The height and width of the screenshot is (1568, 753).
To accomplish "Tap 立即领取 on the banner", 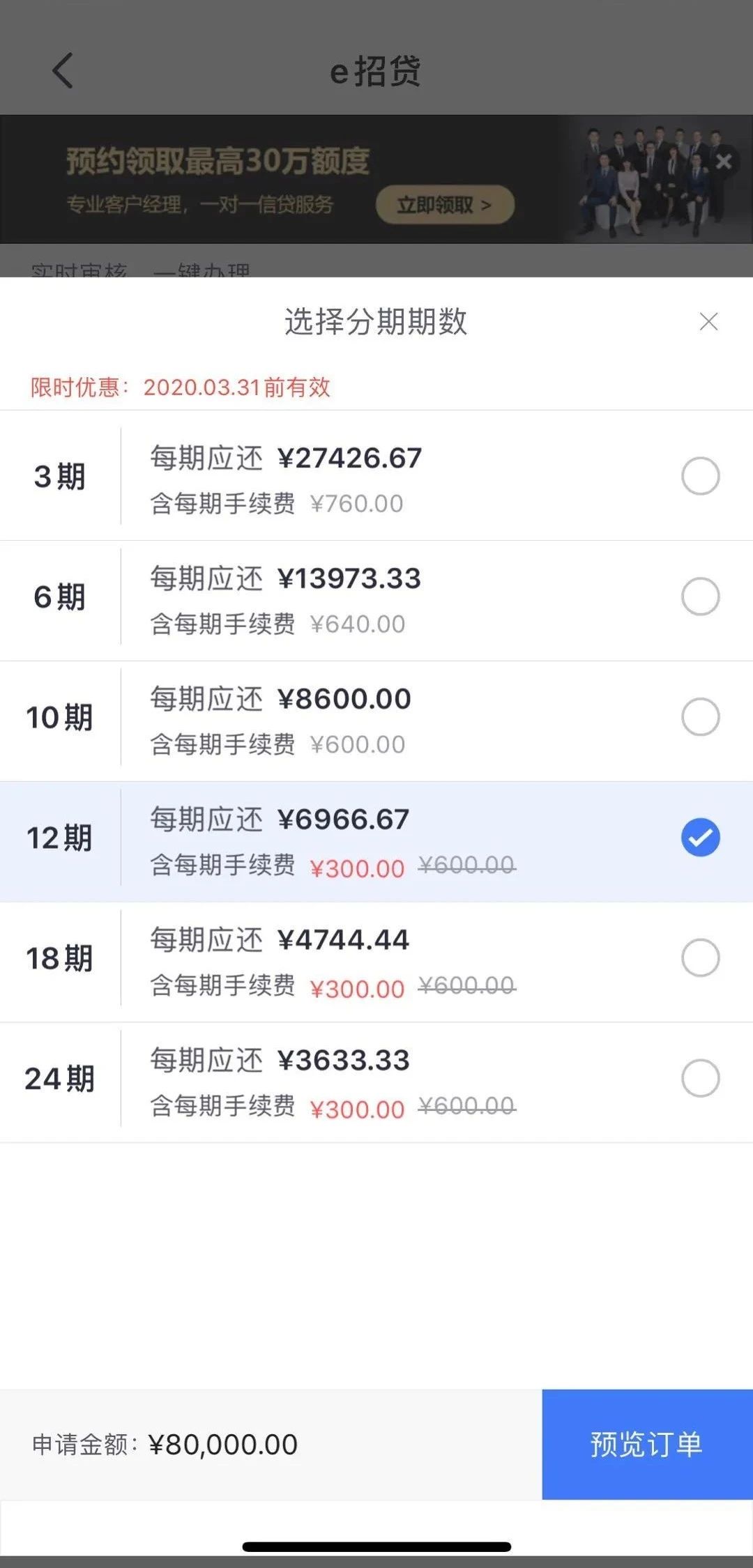I will (x=445, y=205).
